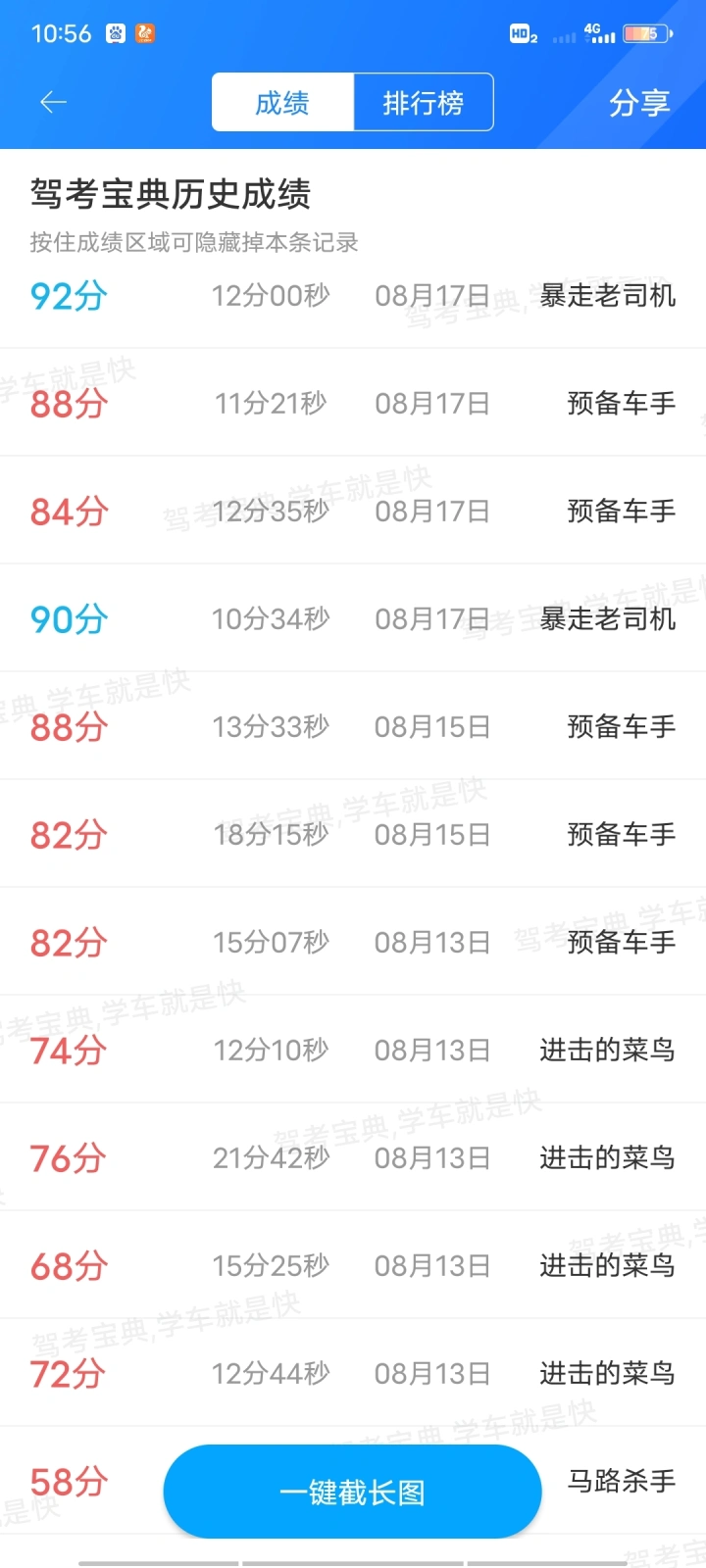Screen dimensions: 706x1568
Task: Go back using the arrow icon
Action: coord(53,102)
